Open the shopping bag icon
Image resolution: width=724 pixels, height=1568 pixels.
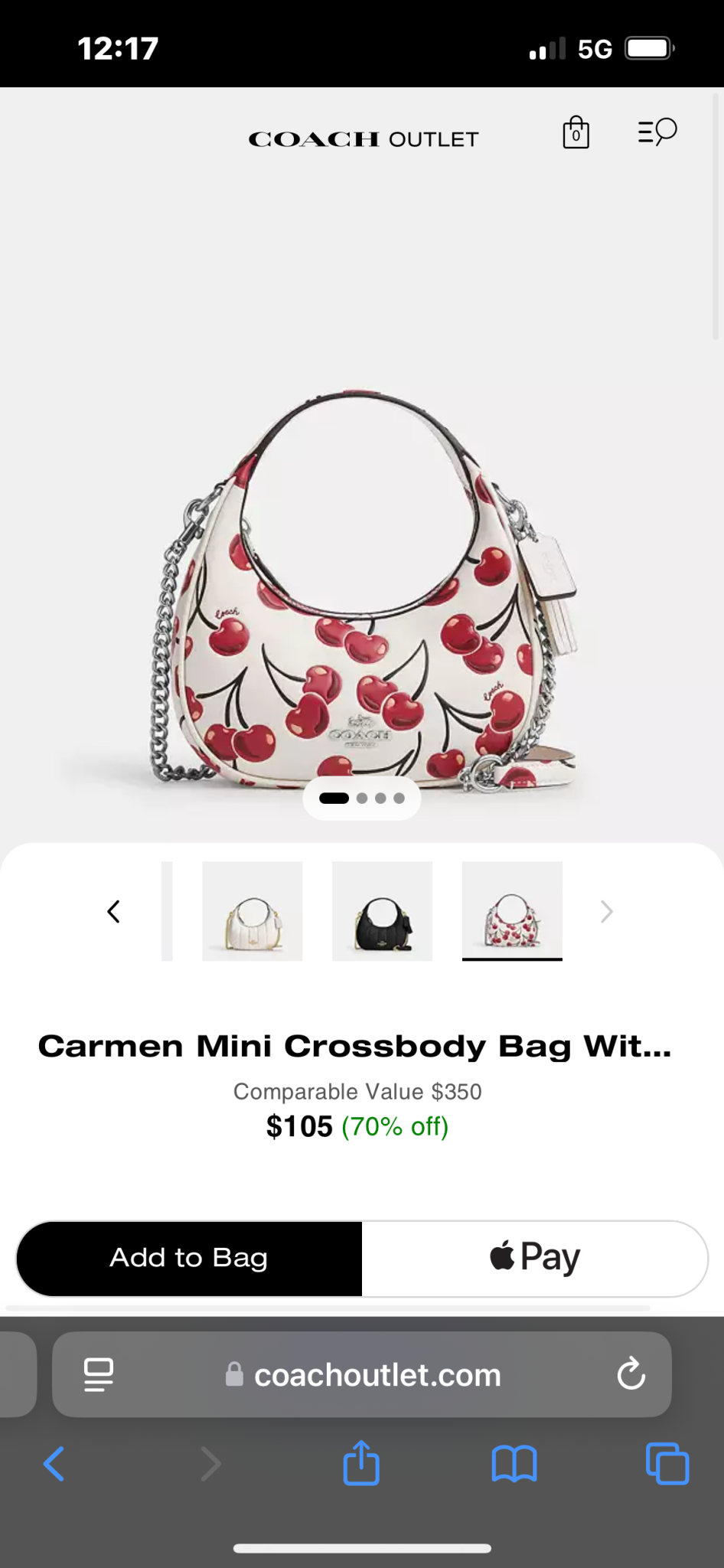coord(576,132)
